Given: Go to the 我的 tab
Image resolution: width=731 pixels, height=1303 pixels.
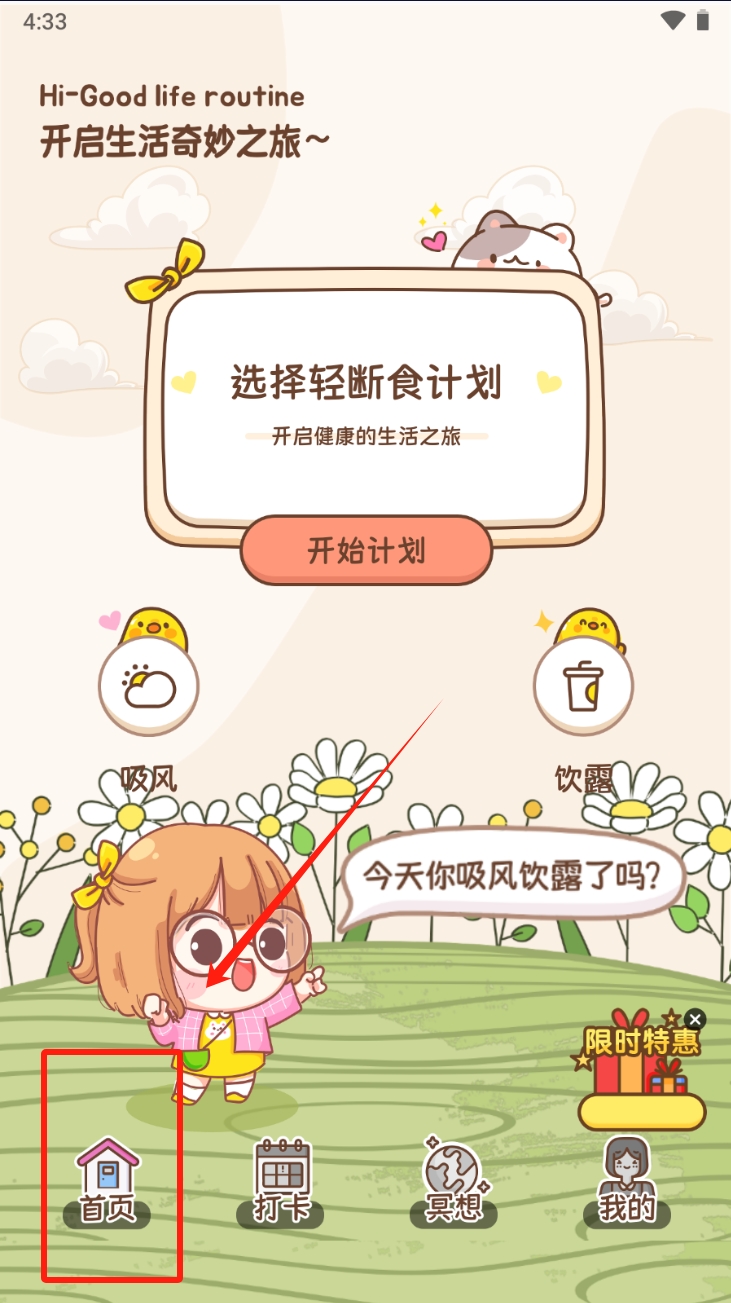Looking at the screenshot, I should click(x=627, y=1182).
